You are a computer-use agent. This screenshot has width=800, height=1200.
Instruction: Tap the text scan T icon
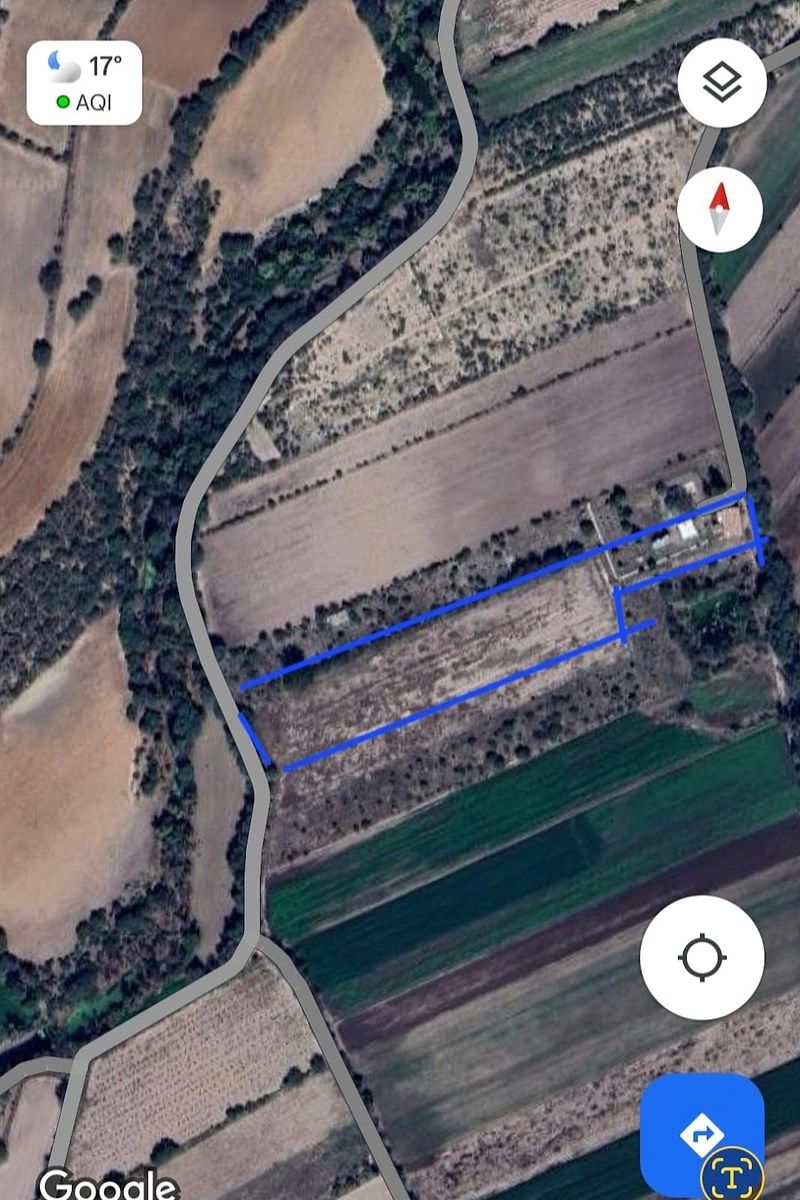pos(731,1173)
